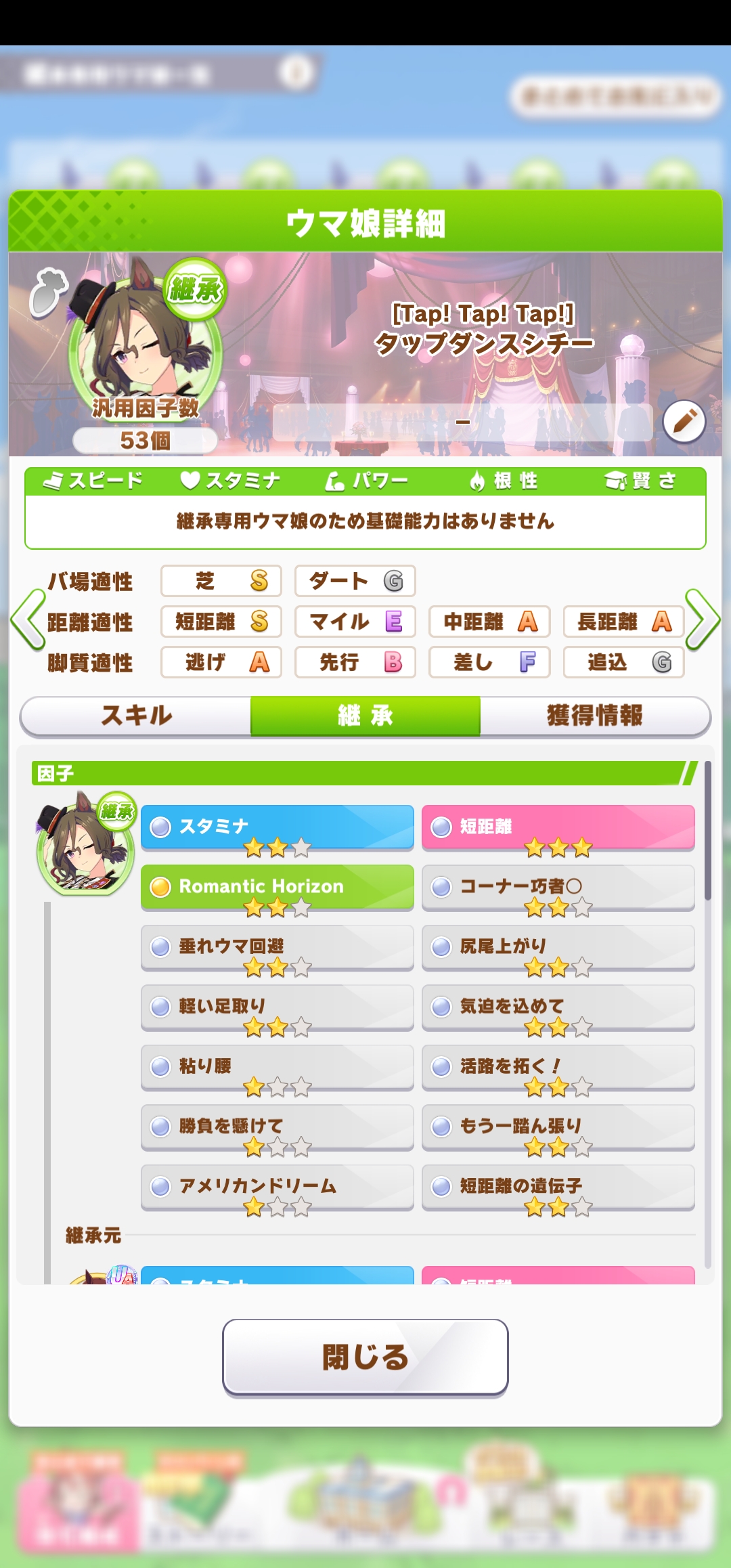Open the 軽い足取り factor info
The image size is (731, 1568).
pos(278,1007)
